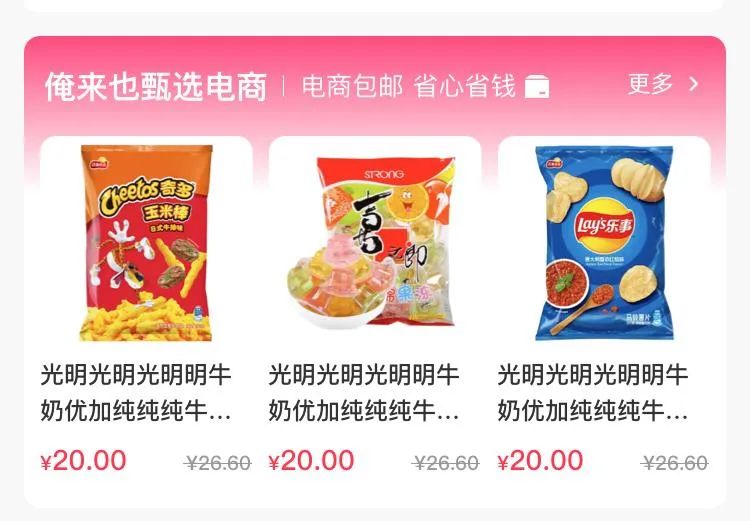This screenshot has height=521, width=750.
Task: Tap 更多 to view more e-commerce products
Action: [662, 85]
